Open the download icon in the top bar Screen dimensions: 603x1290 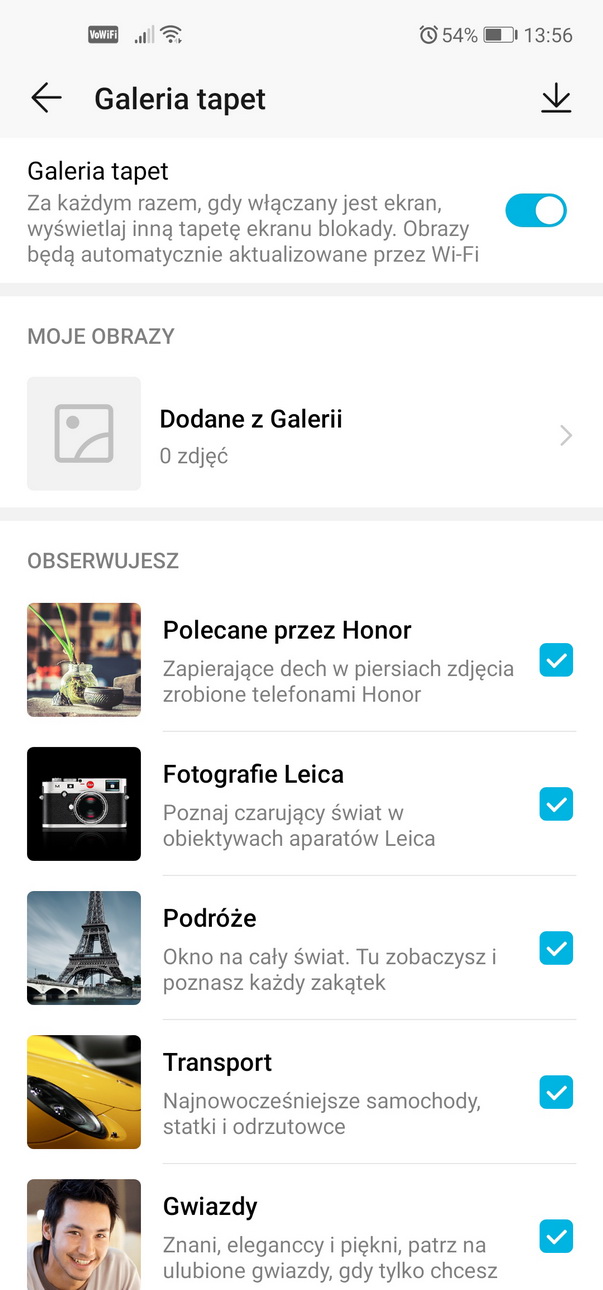coord(555,98)
